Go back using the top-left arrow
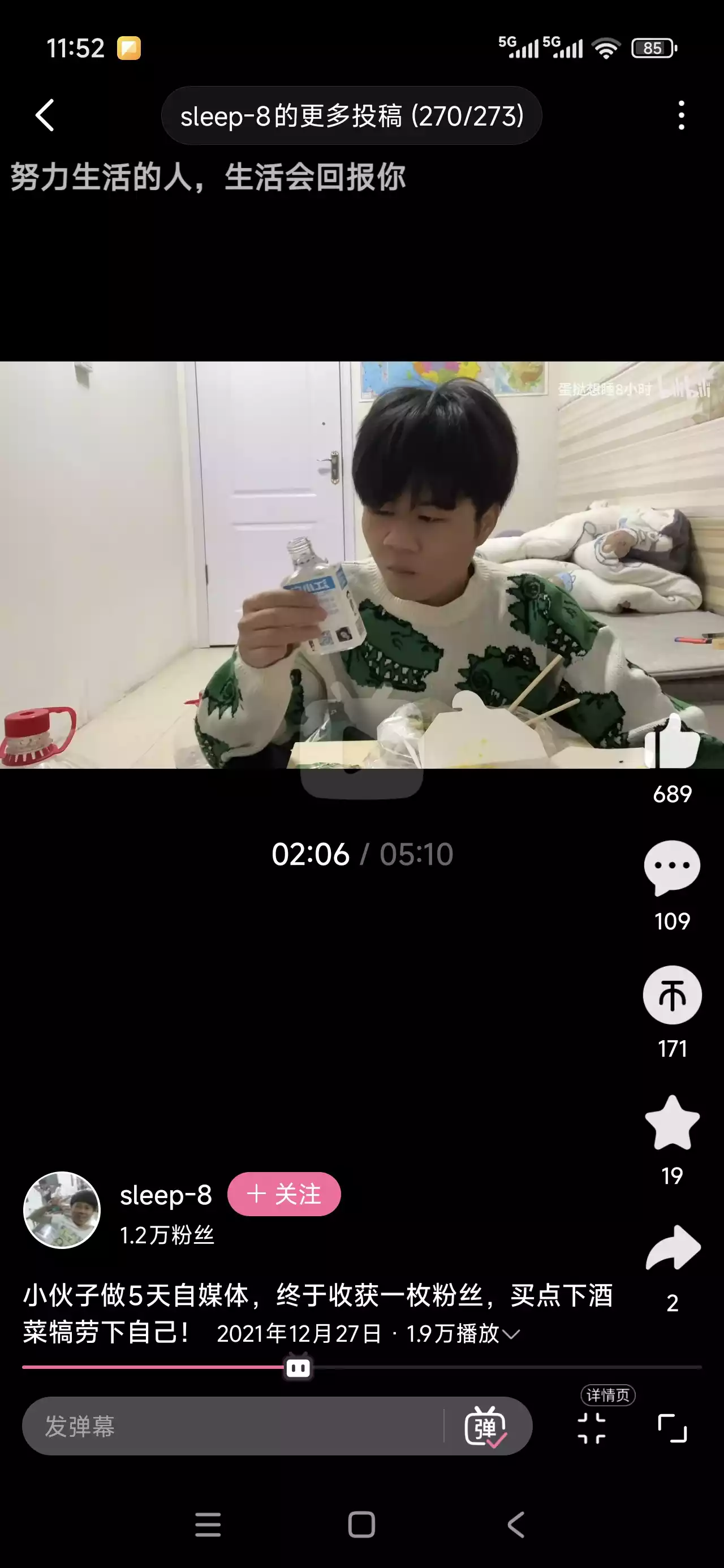724x1568 pixels. [x=45, y=115]
